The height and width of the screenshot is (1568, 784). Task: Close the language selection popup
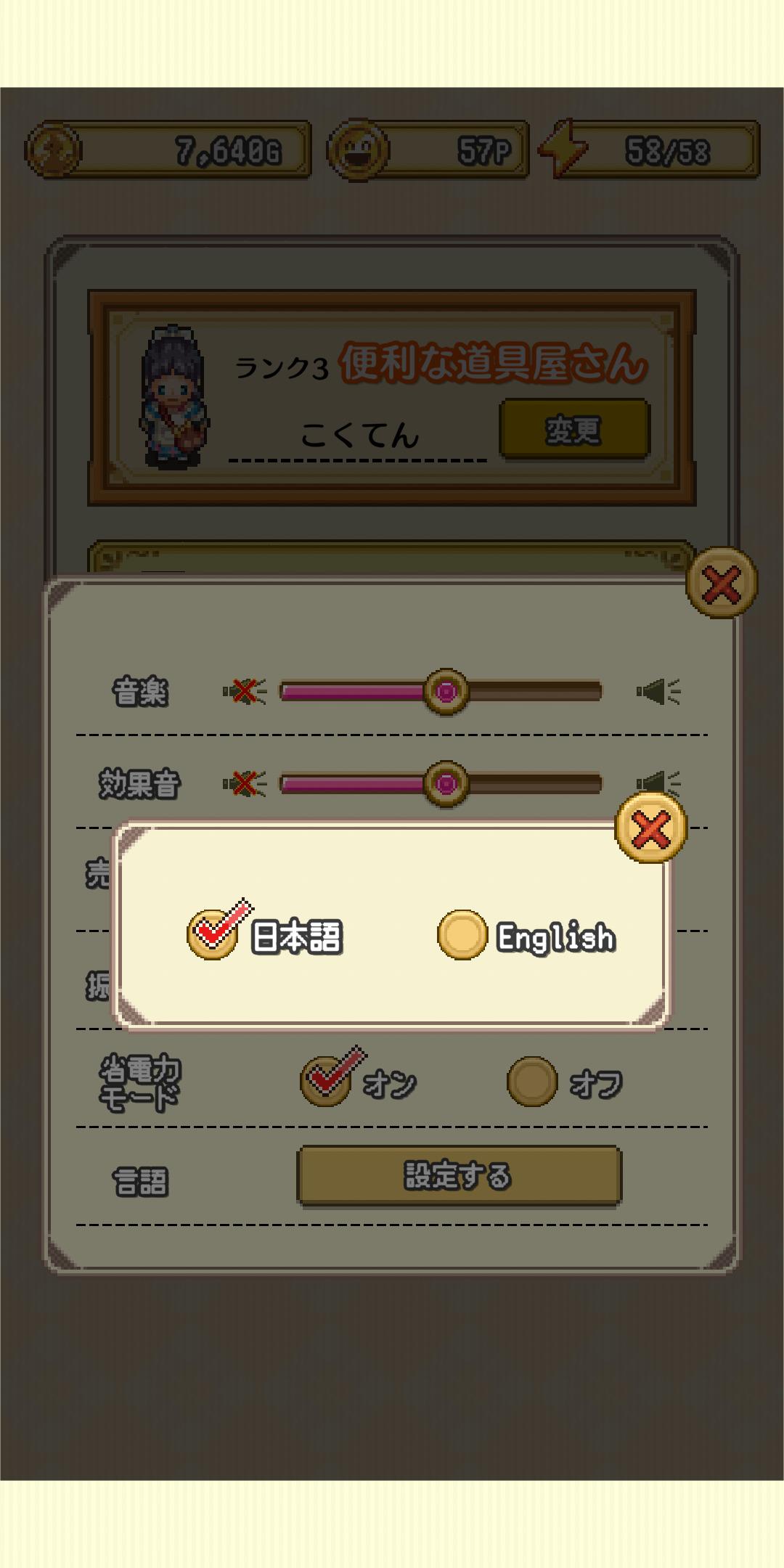(650, 828)
